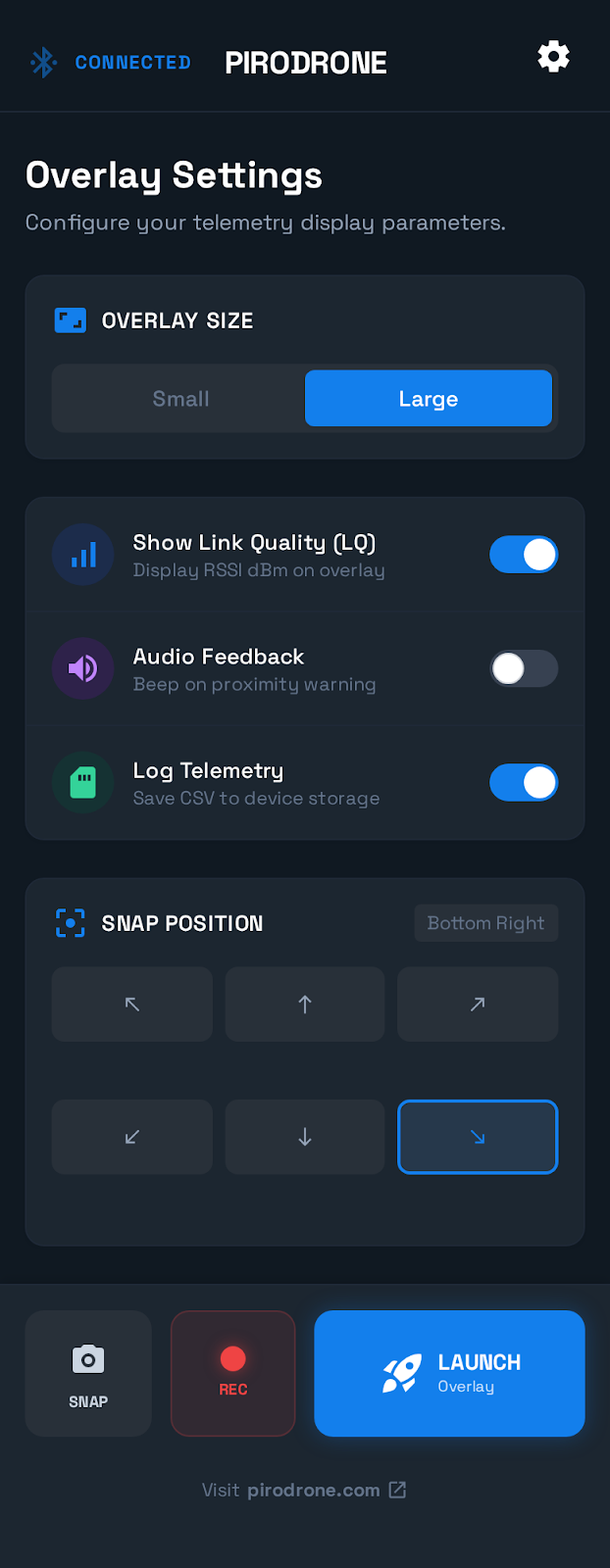Set snap position to top center
Viewport: 610px width, 1568px height.
[305, 1004]
